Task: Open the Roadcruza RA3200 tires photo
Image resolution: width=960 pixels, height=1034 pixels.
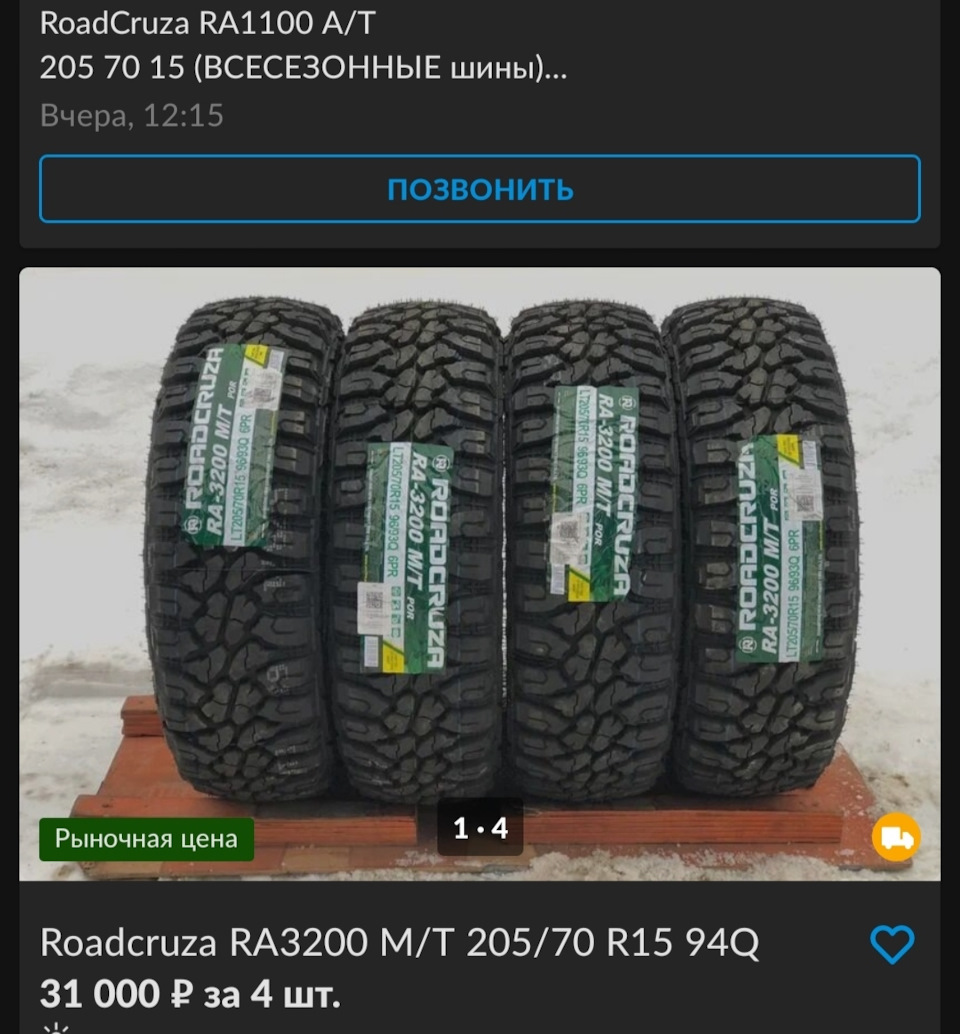Action: pyautogui.click(x=480, y=560)
